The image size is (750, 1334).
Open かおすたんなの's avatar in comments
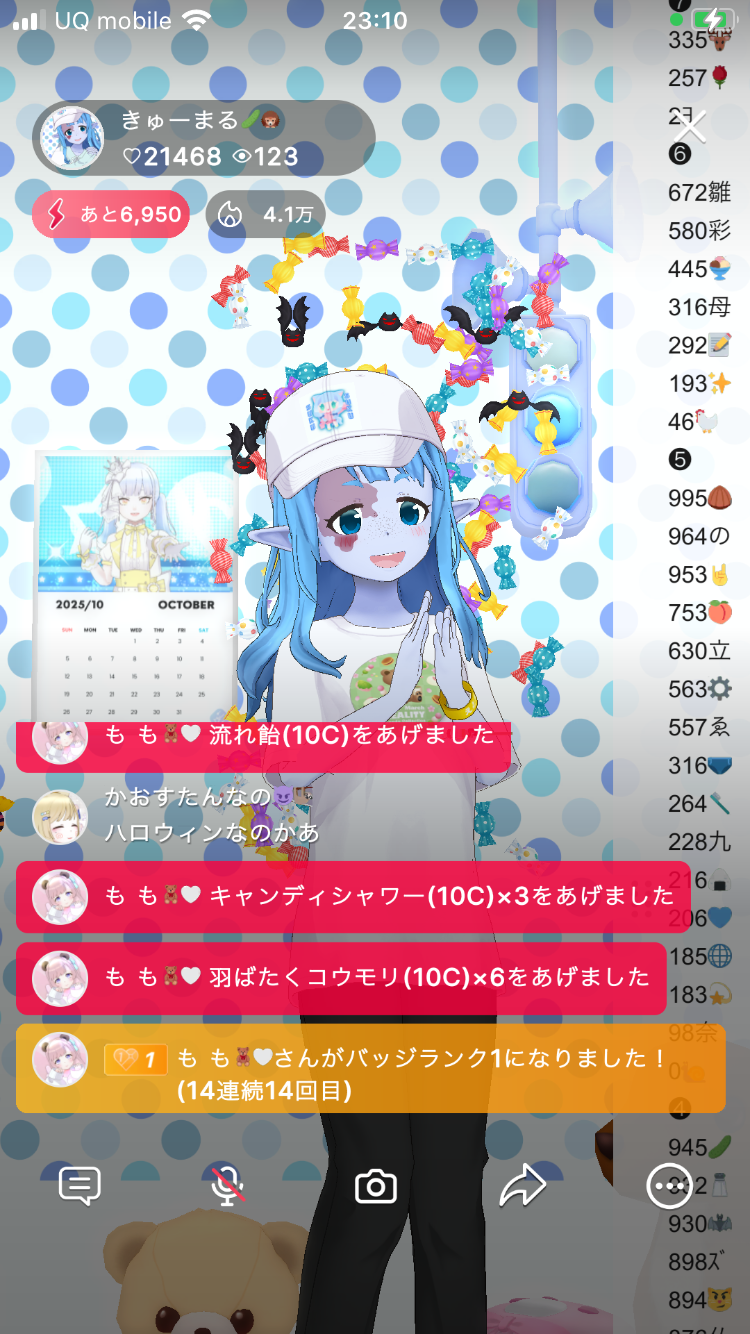(60, 816)
